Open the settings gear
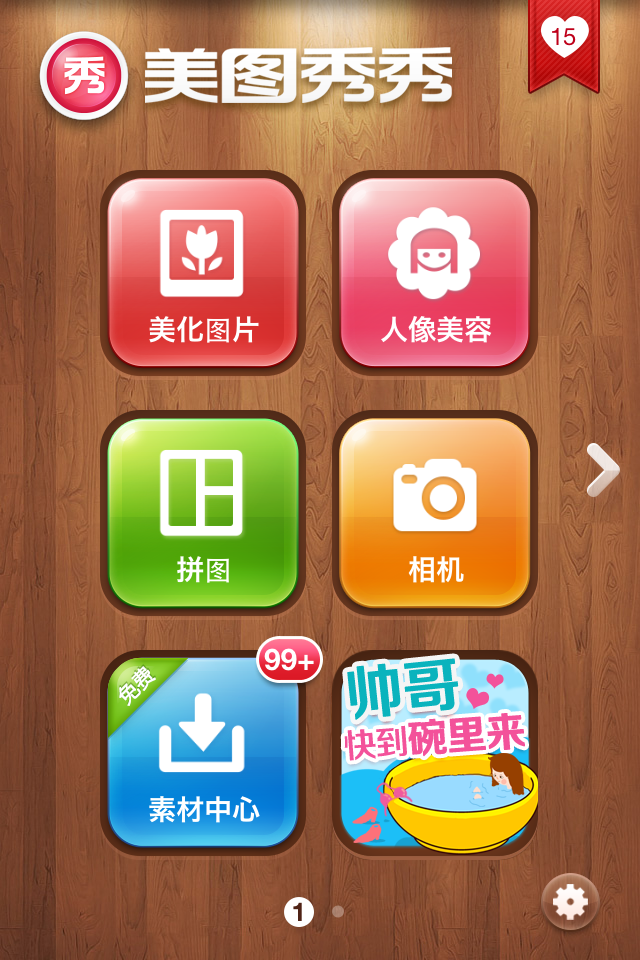The height and width of the screenshot is (960, 640). [x=570, y=903]
